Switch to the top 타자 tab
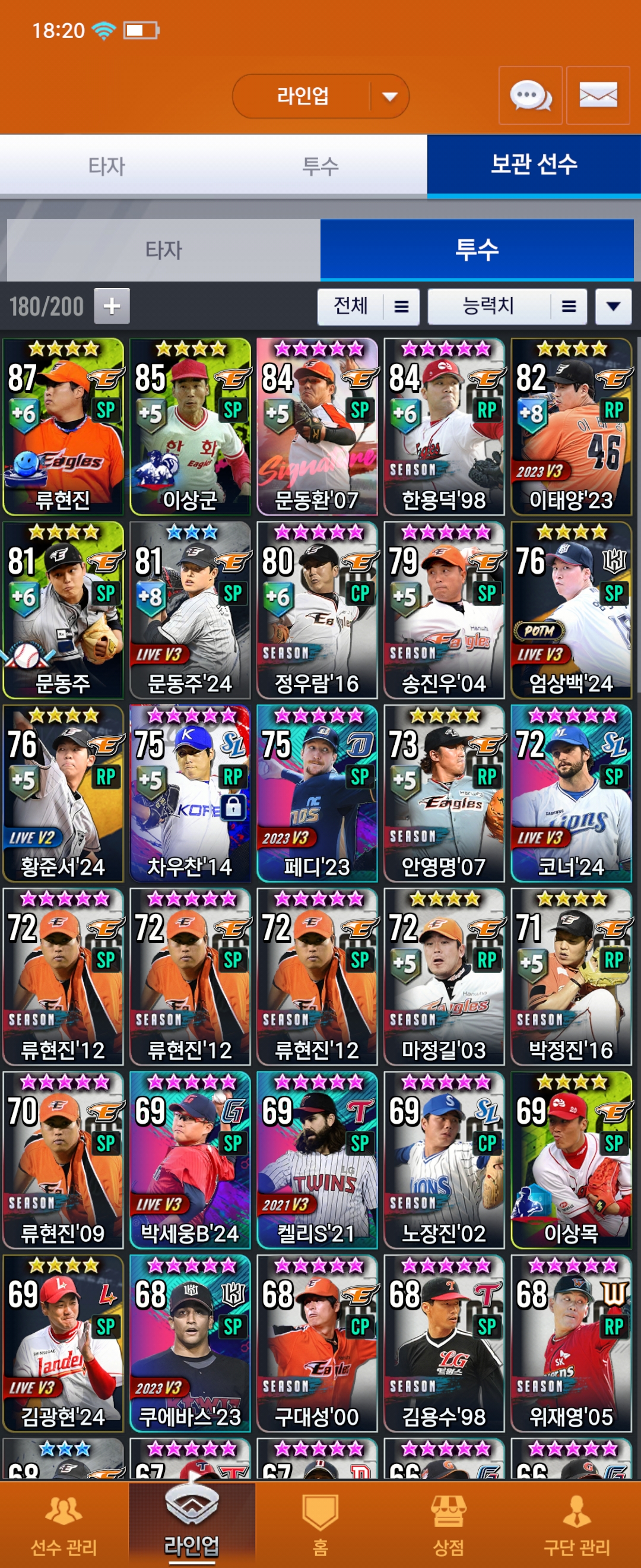The height and width of the screenshot is (1568, 641). (x=106, y=166)
